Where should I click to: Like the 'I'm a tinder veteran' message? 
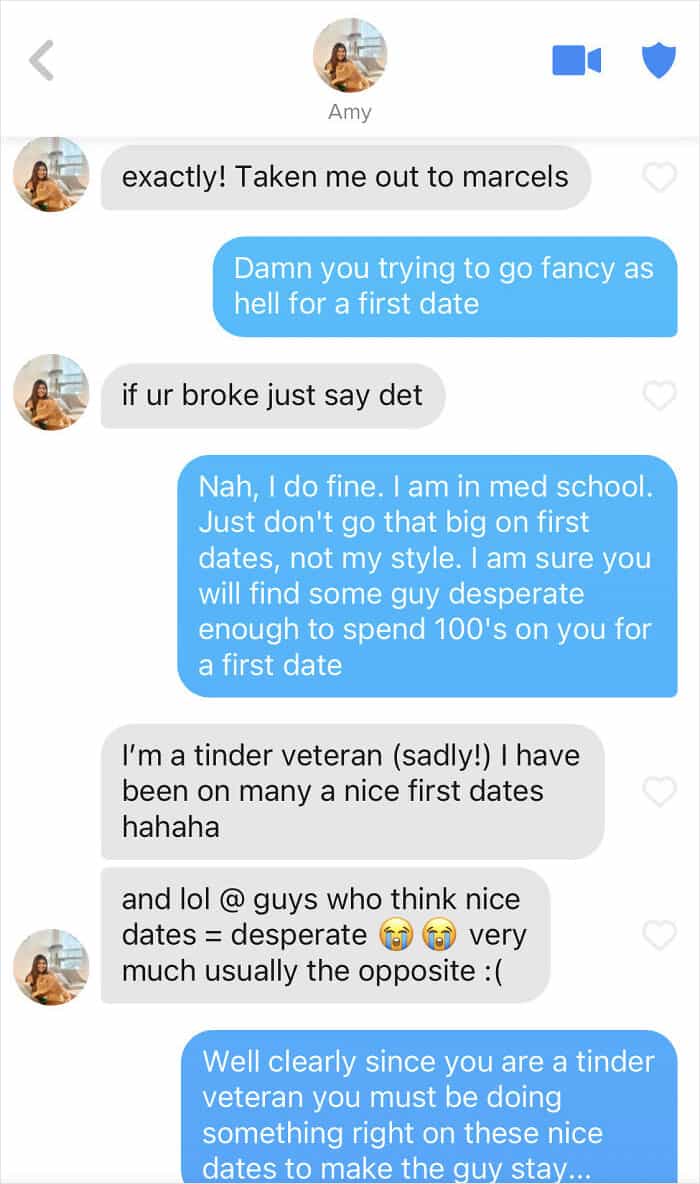coord(659,791)
